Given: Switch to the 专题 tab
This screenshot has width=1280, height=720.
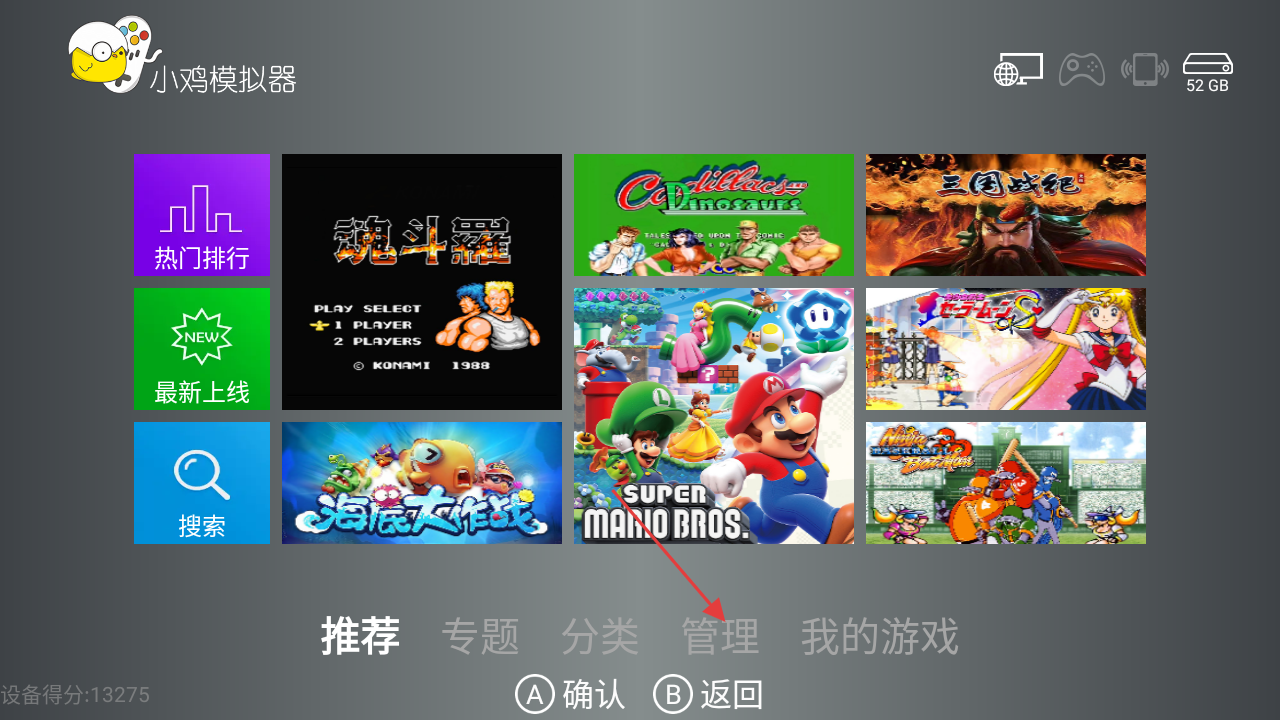Looking at the screenshot, I should [x=480, y=636].
